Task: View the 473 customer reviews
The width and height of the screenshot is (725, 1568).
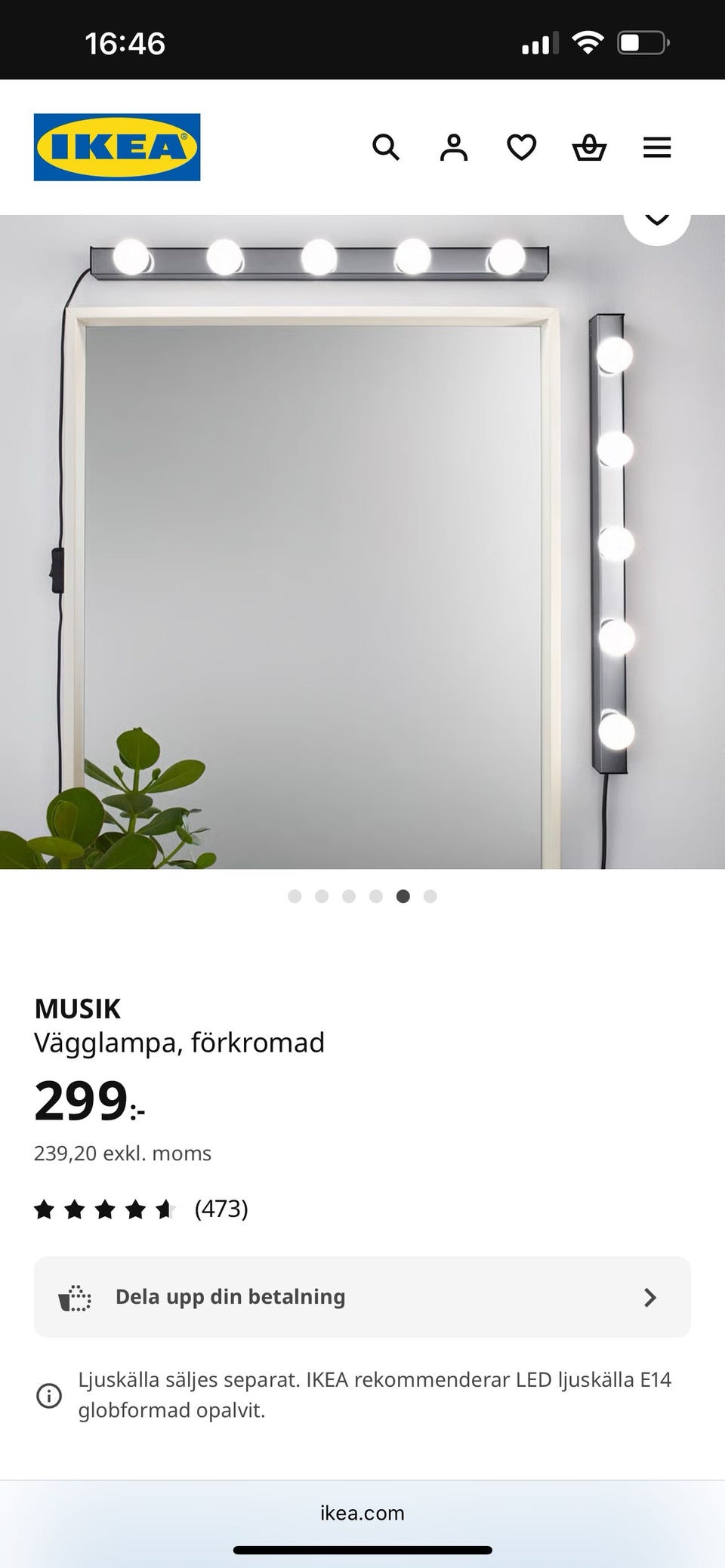Action: (223, 1209)
